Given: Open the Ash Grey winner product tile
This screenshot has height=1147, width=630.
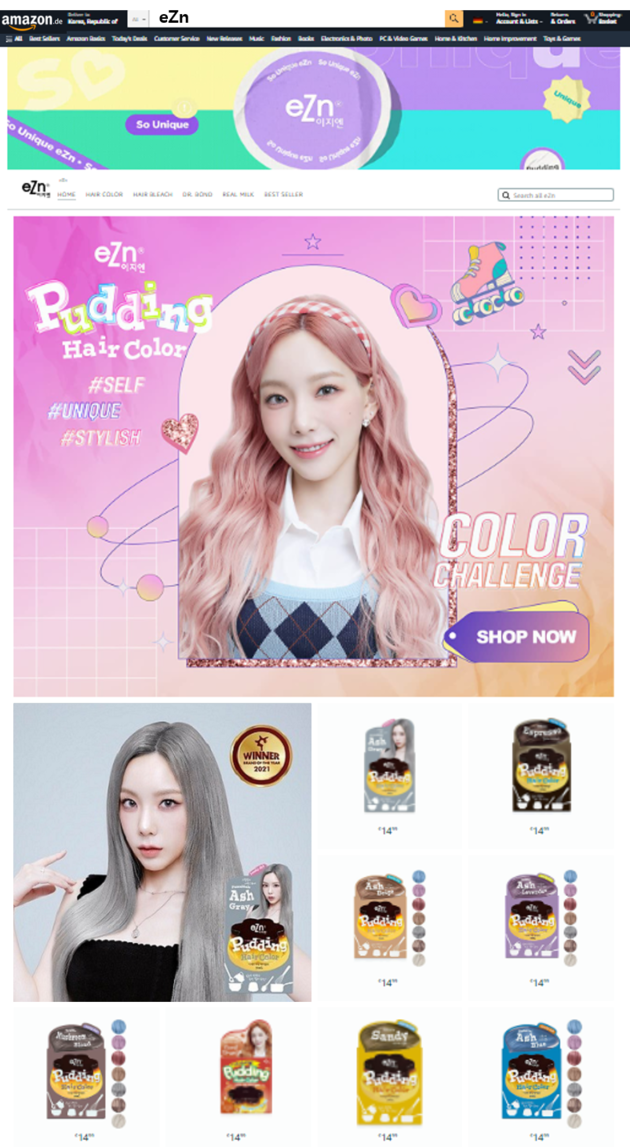Looking at the screenshot, I should coord(162,852).
